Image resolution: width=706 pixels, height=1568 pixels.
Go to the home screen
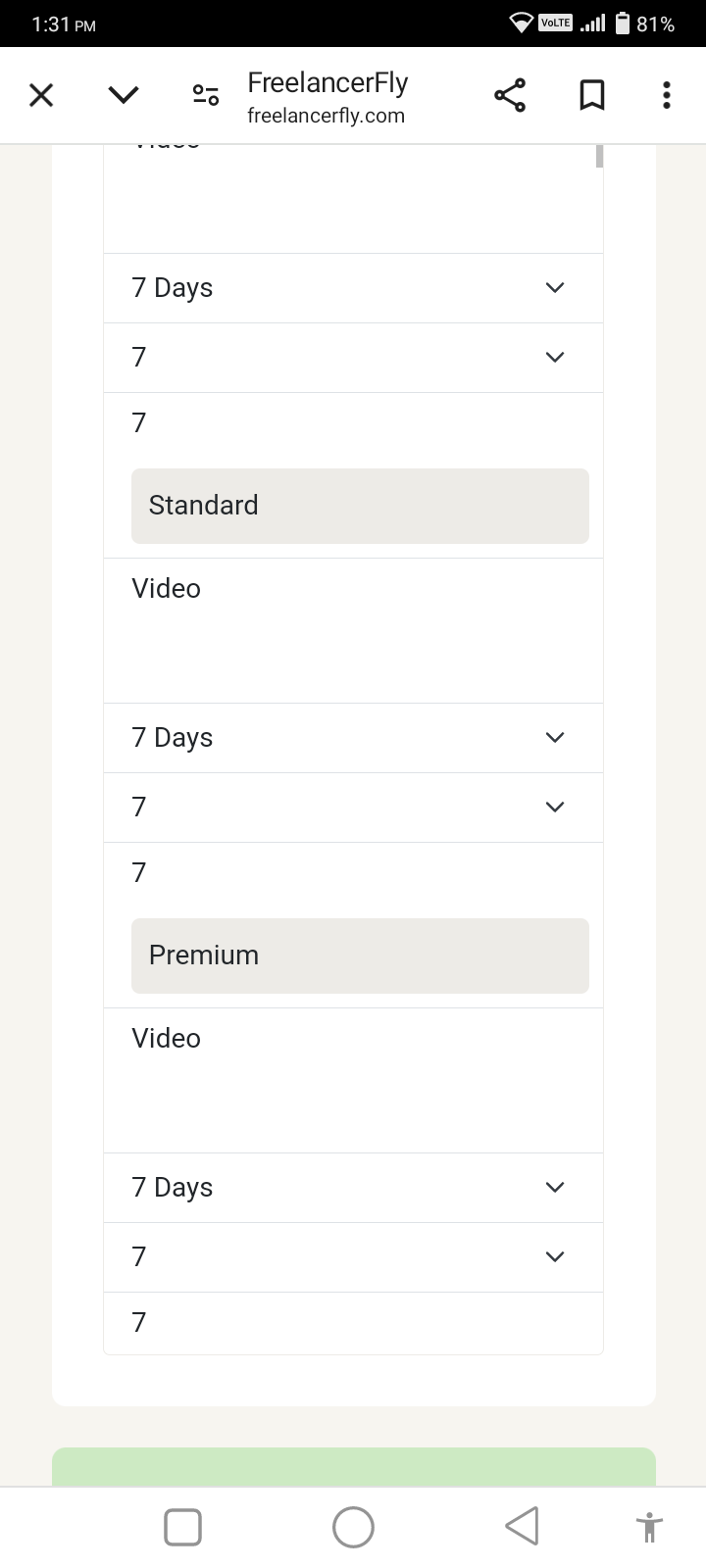(353, 1526)
